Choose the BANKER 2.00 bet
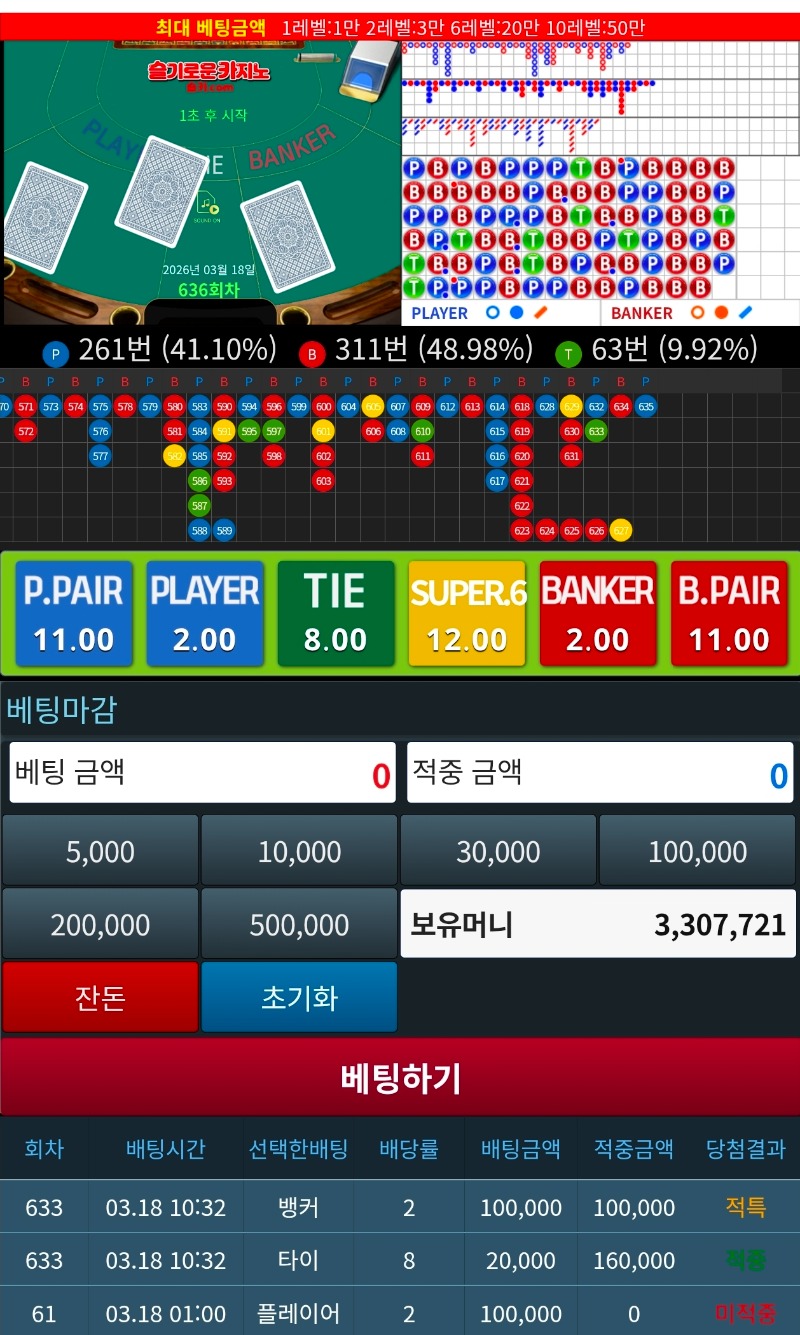 point(598,614)
